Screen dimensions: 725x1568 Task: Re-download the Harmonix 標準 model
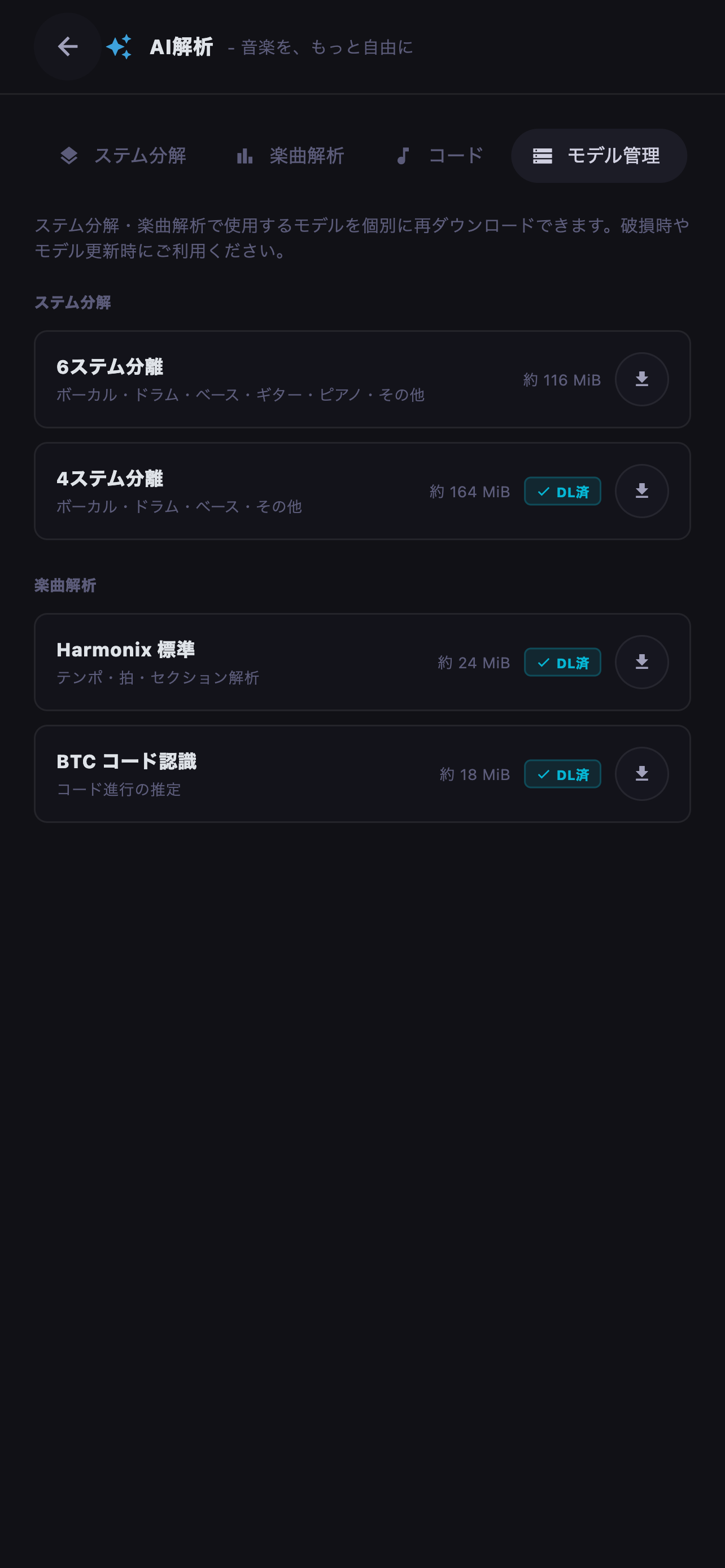click(x=641, y=662)
